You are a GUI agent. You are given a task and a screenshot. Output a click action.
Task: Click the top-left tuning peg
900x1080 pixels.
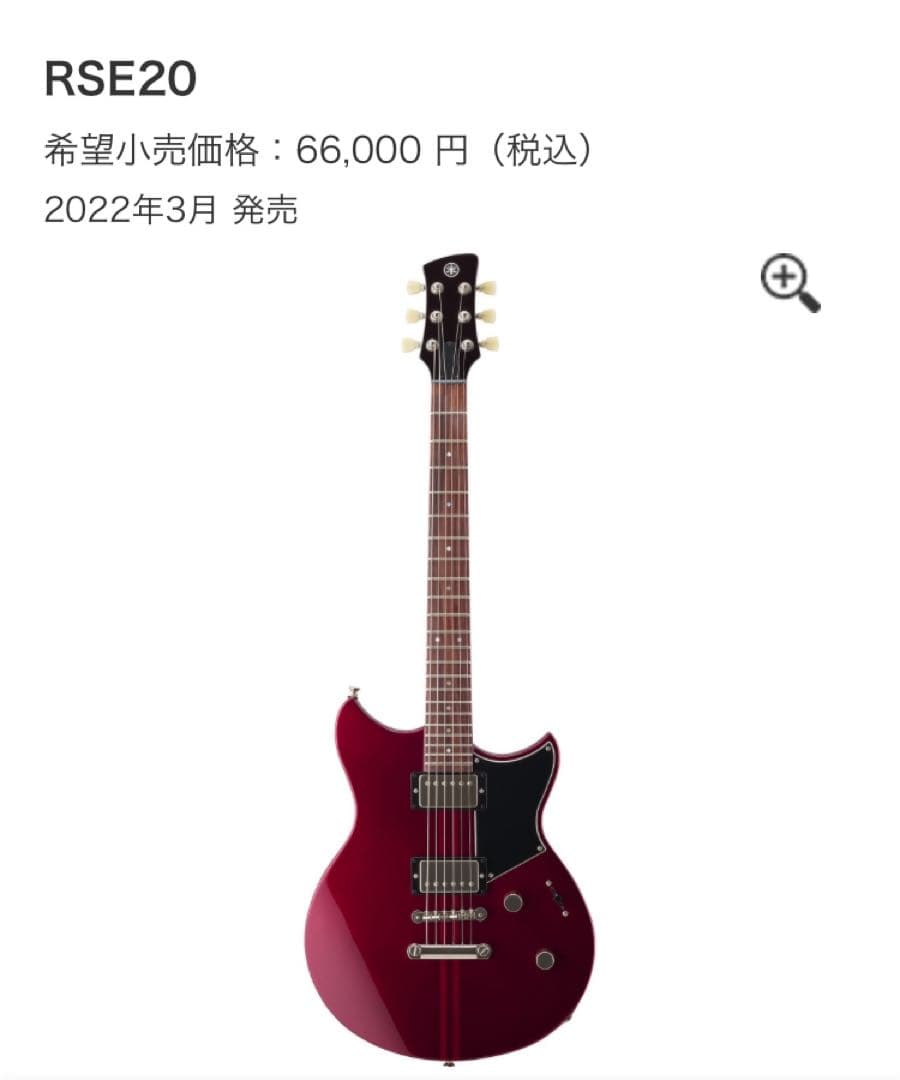coord(414,287)
